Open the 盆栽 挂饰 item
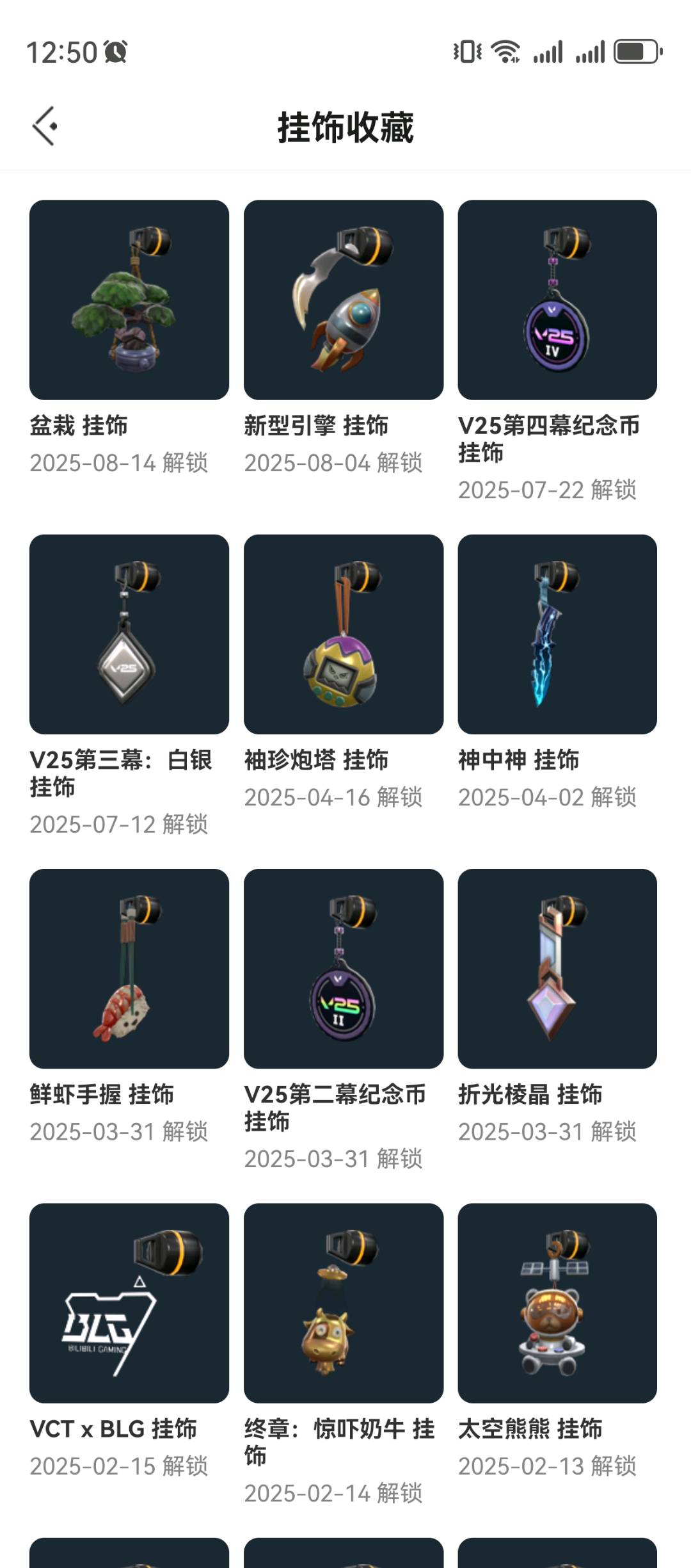 point(129,300)
